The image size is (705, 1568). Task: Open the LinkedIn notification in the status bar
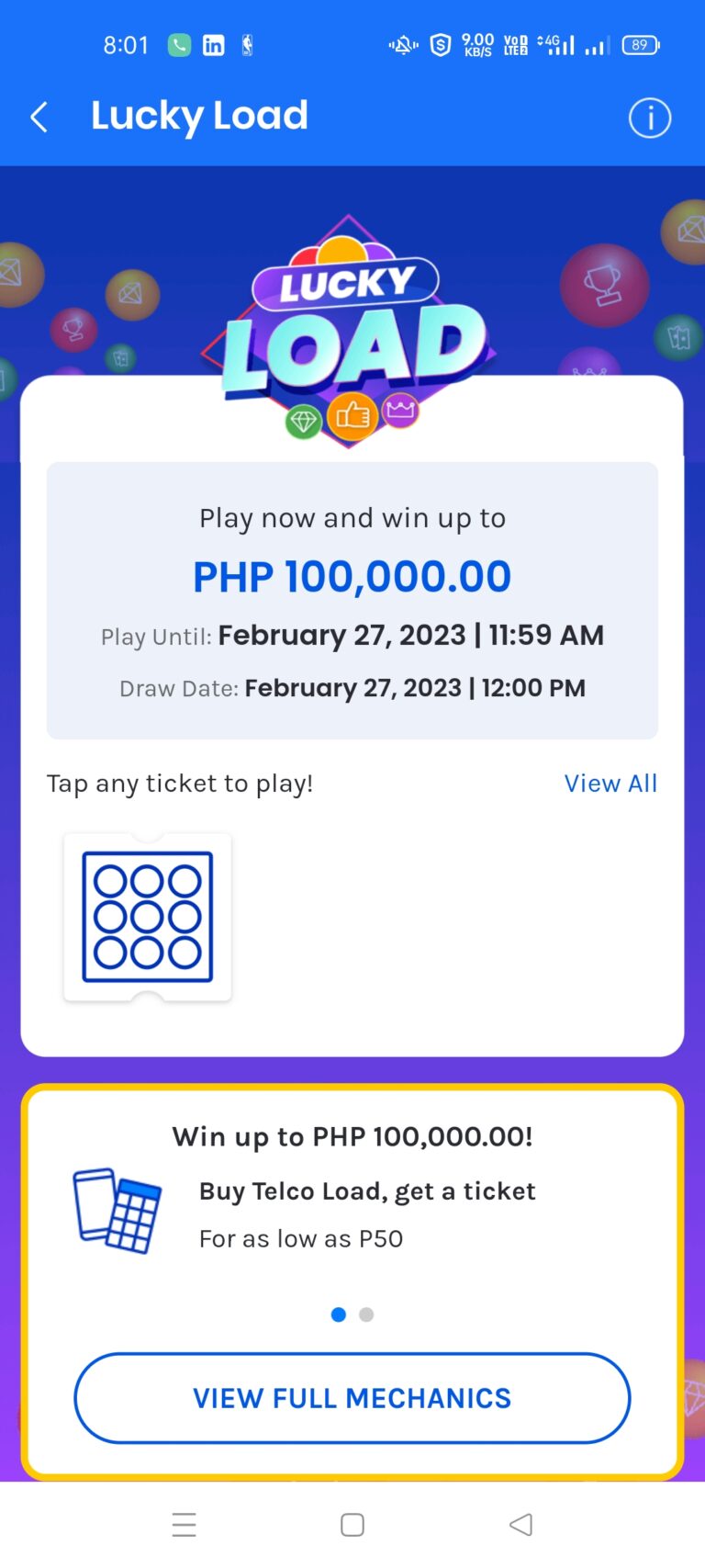(213, 44)
